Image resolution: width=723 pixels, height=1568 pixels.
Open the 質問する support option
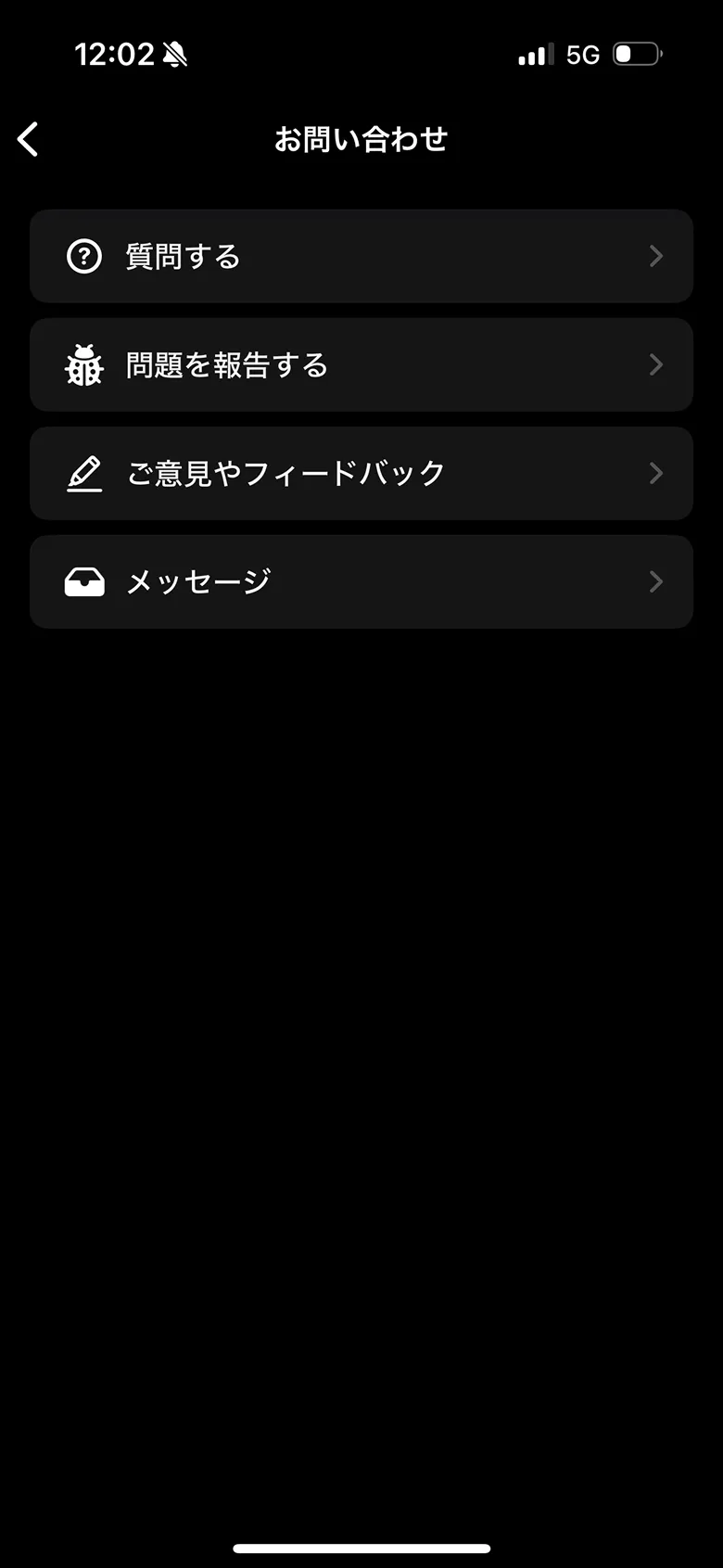tap(361, 256)
